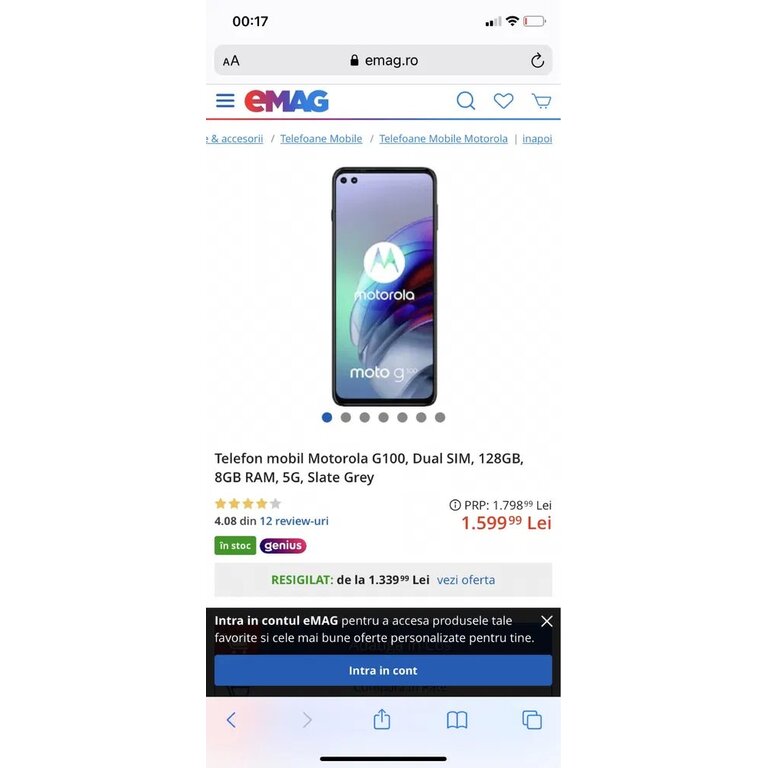
Task: Dismiss the eMAG login banner
Action: coord(546,621)
